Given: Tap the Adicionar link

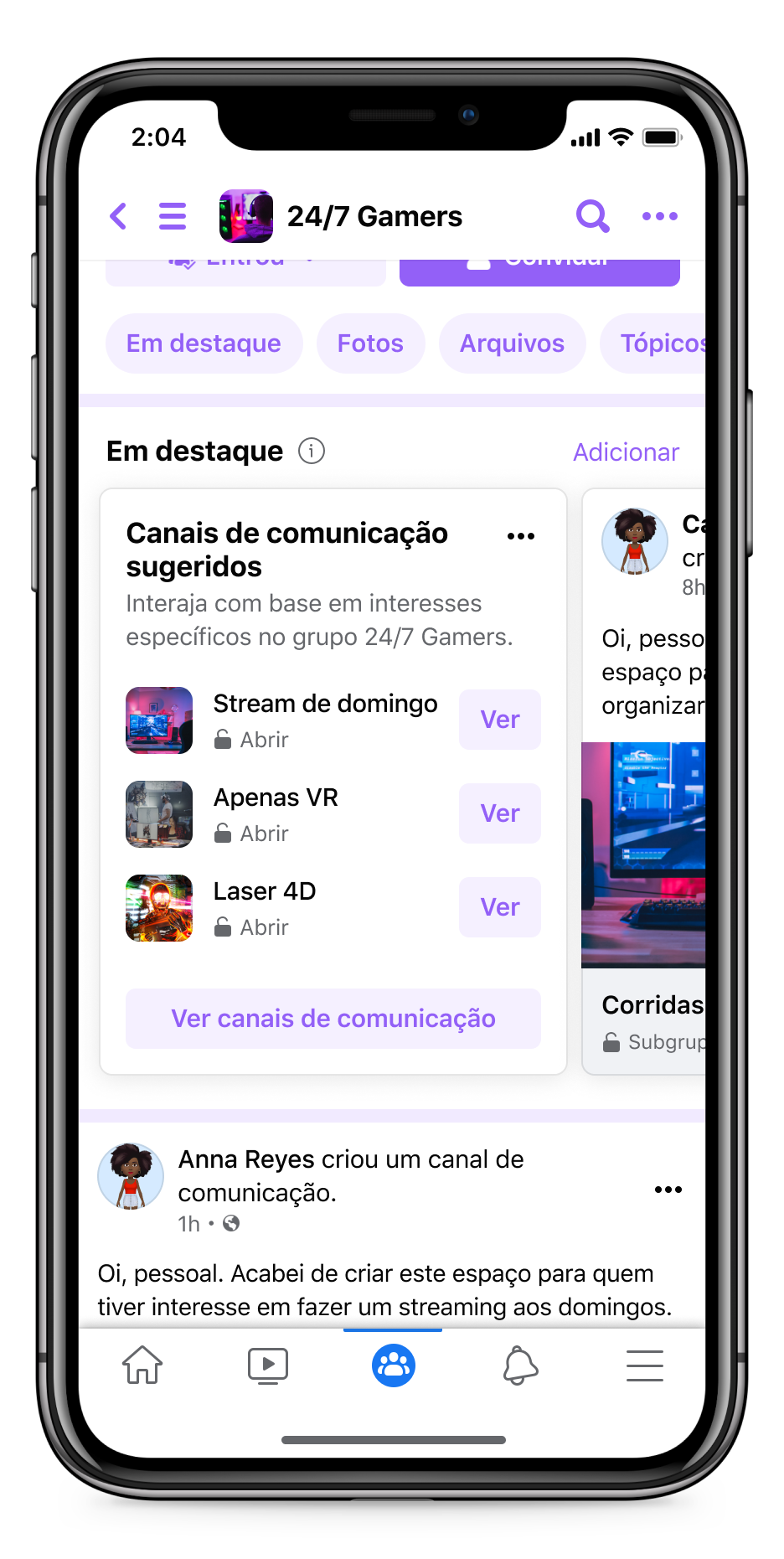Looking at the screenshot, I should coord(626,452).
